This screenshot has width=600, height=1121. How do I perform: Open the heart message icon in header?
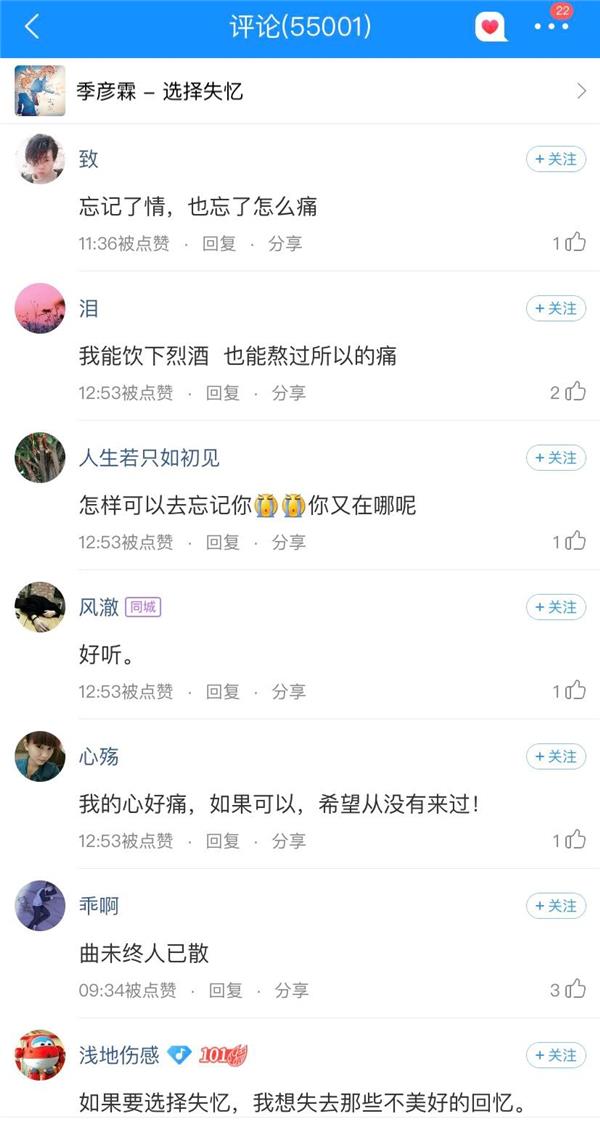click(x=490, y=28)
